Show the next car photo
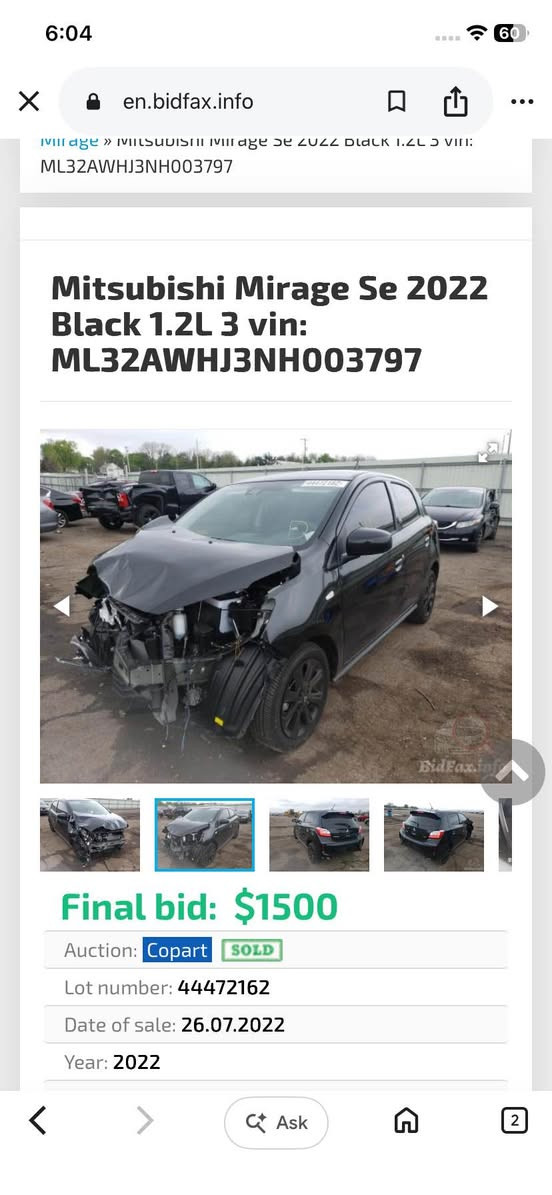 coord(489,606)
